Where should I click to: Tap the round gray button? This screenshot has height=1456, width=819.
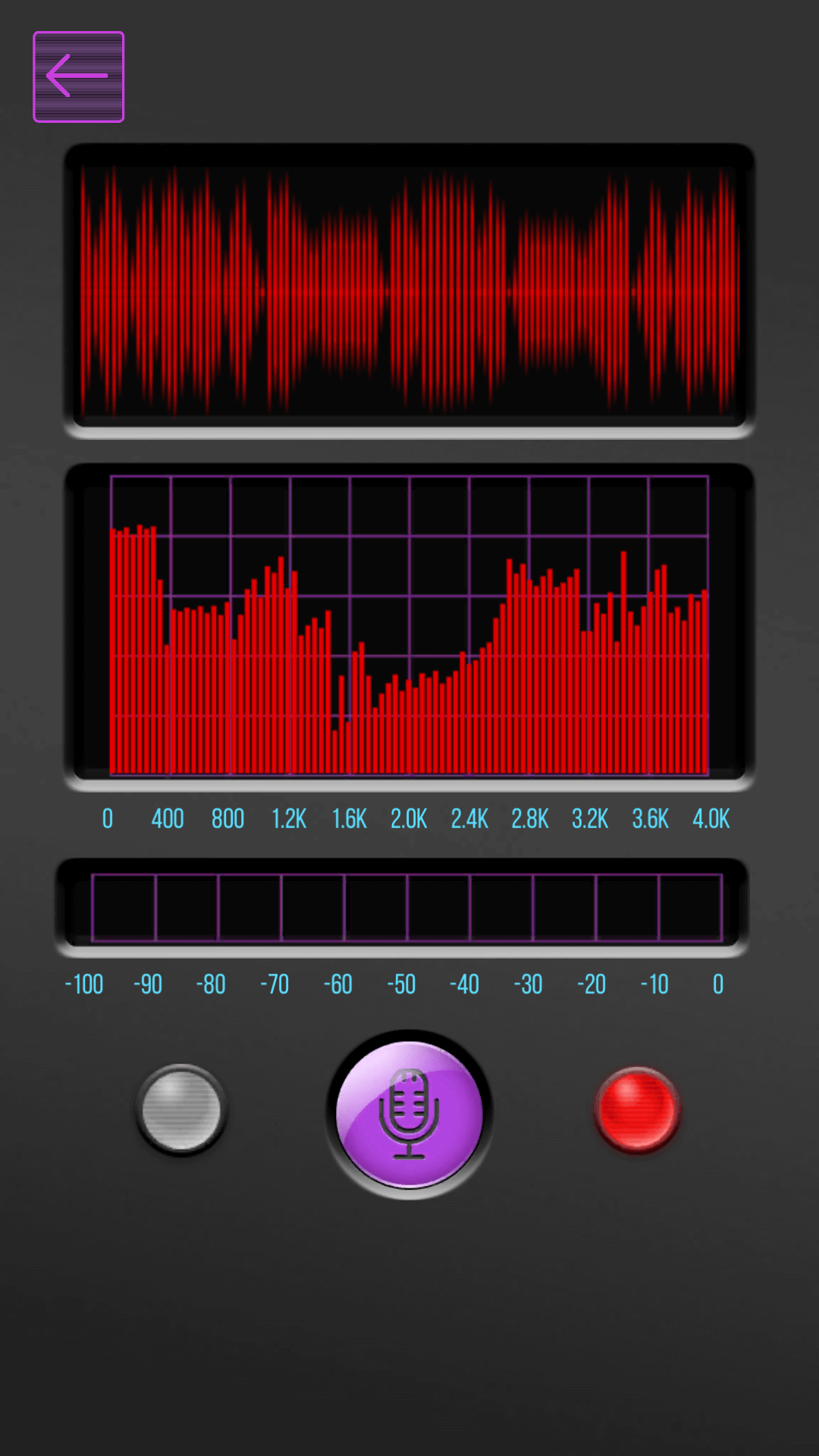[181, 1110]
